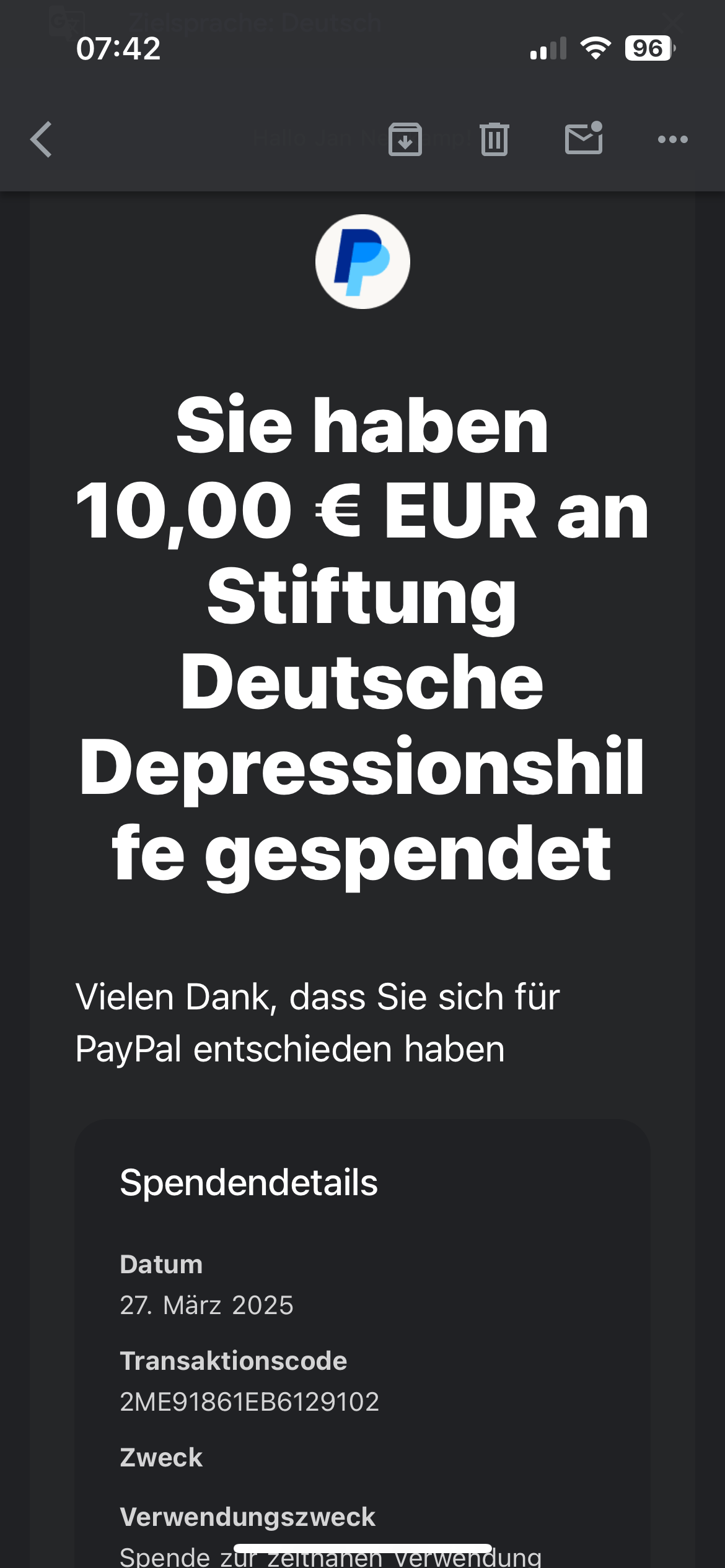This screenshot has width=725, height=1568.
Task: Archive this PayPal email
Action: point(405,139)
